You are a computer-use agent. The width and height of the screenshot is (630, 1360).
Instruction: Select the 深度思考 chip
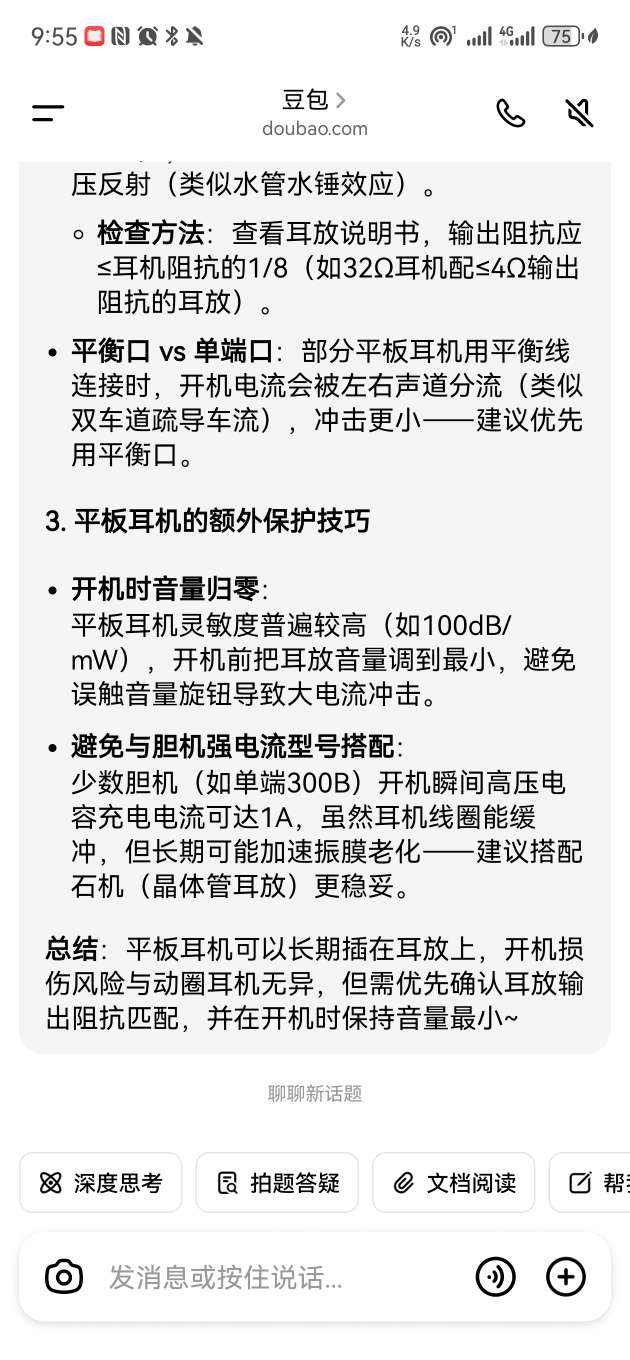pos(101,1183)
